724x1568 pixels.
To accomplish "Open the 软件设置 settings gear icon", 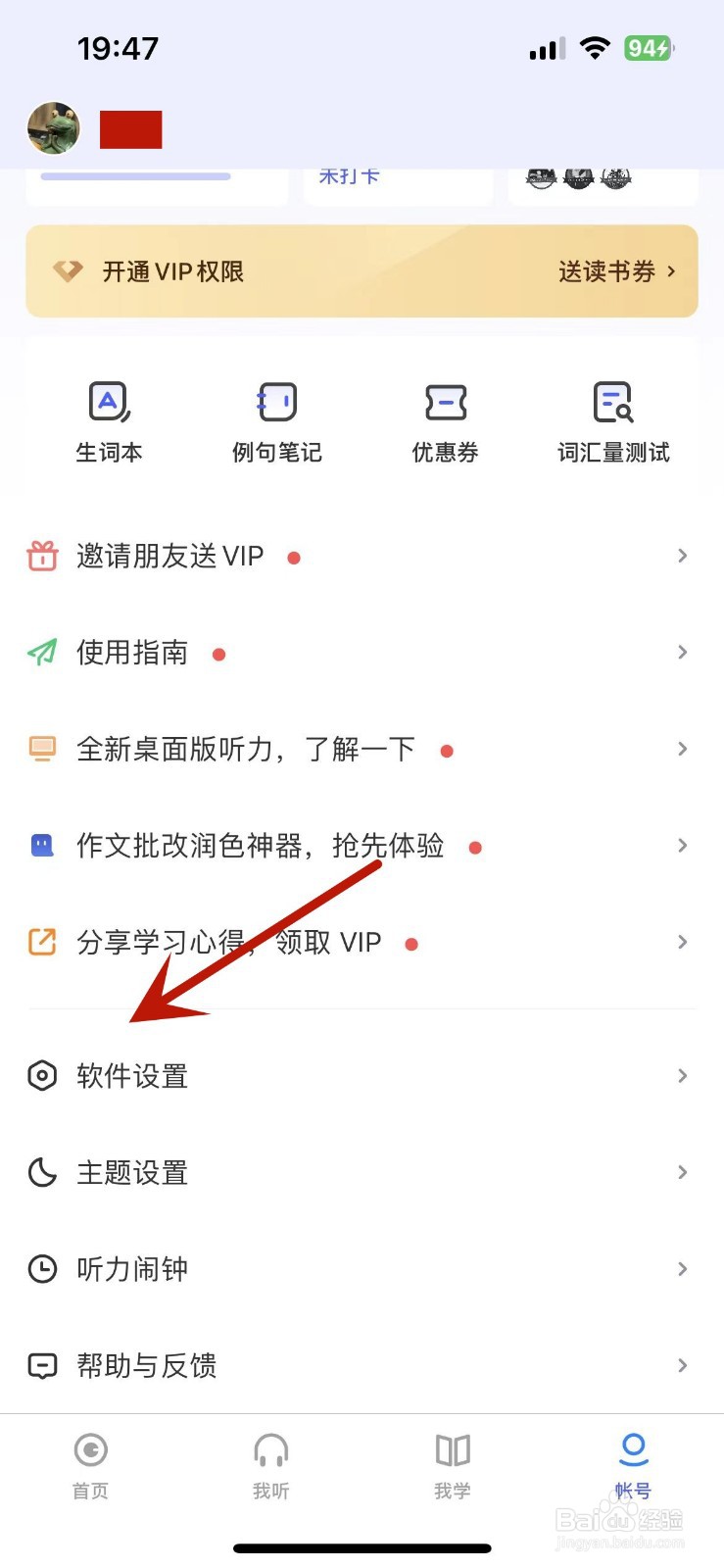I will point(41,1075).
